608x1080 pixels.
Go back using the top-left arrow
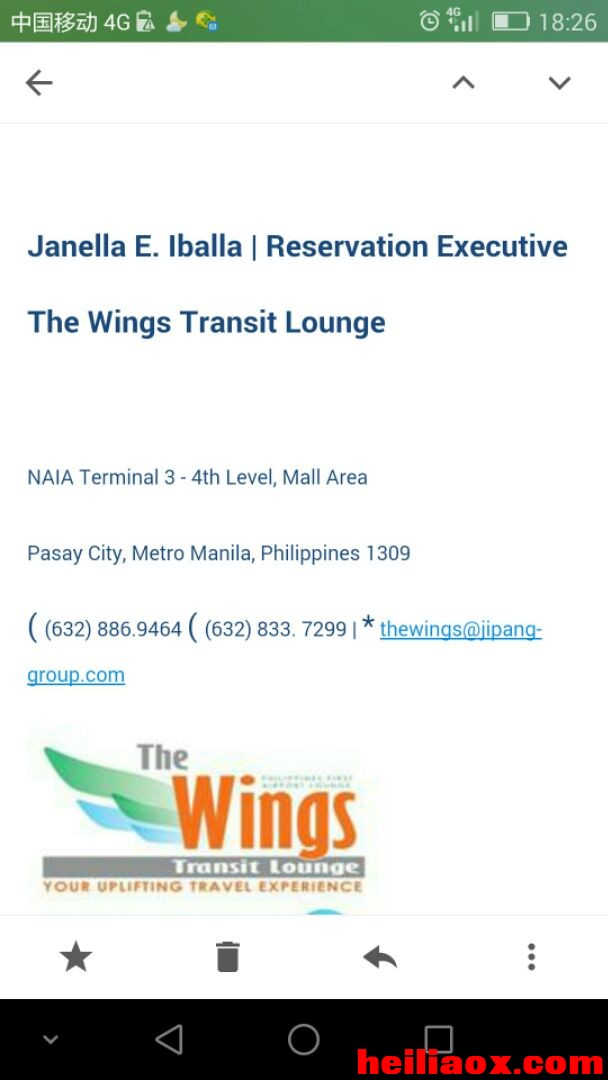pyautogui.click(x=39, y=83)
